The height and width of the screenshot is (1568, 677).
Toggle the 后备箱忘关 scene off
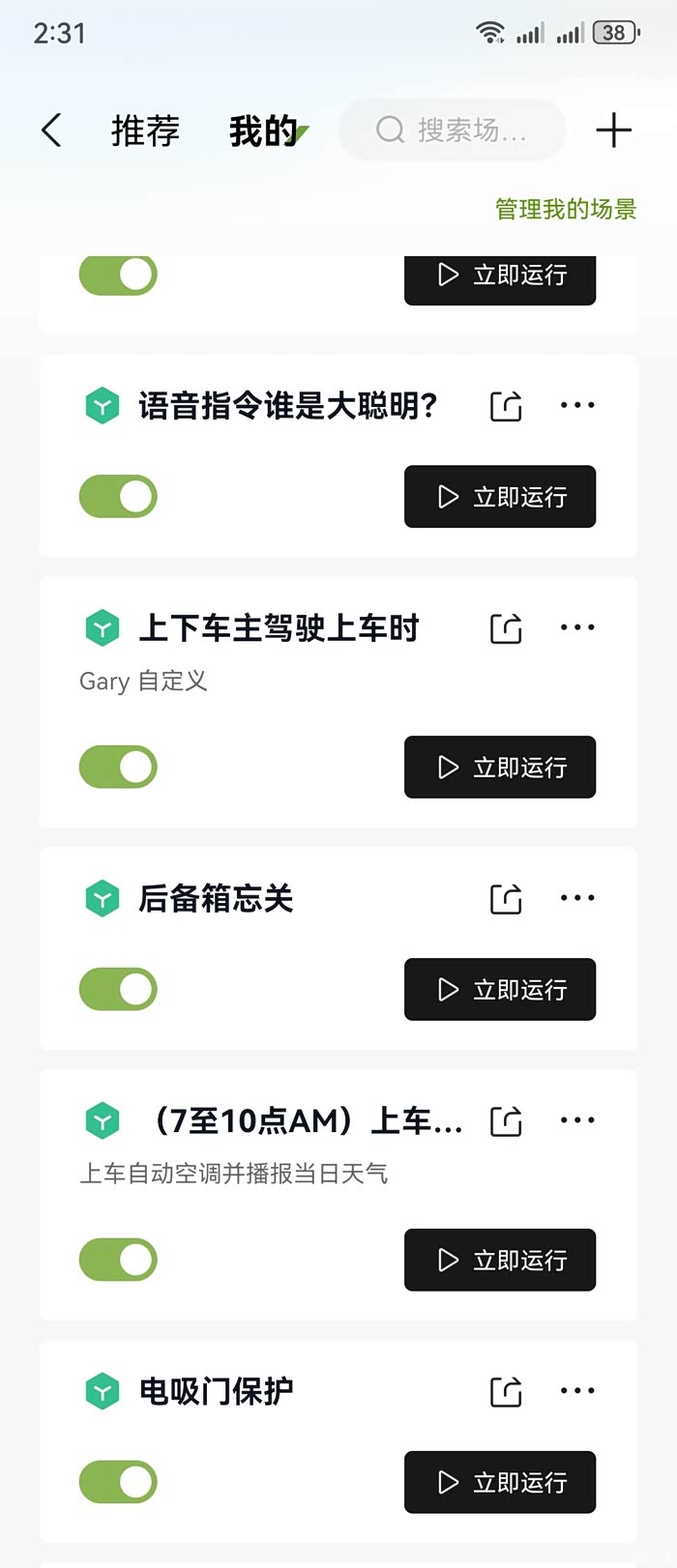click(x=118, y=990)
